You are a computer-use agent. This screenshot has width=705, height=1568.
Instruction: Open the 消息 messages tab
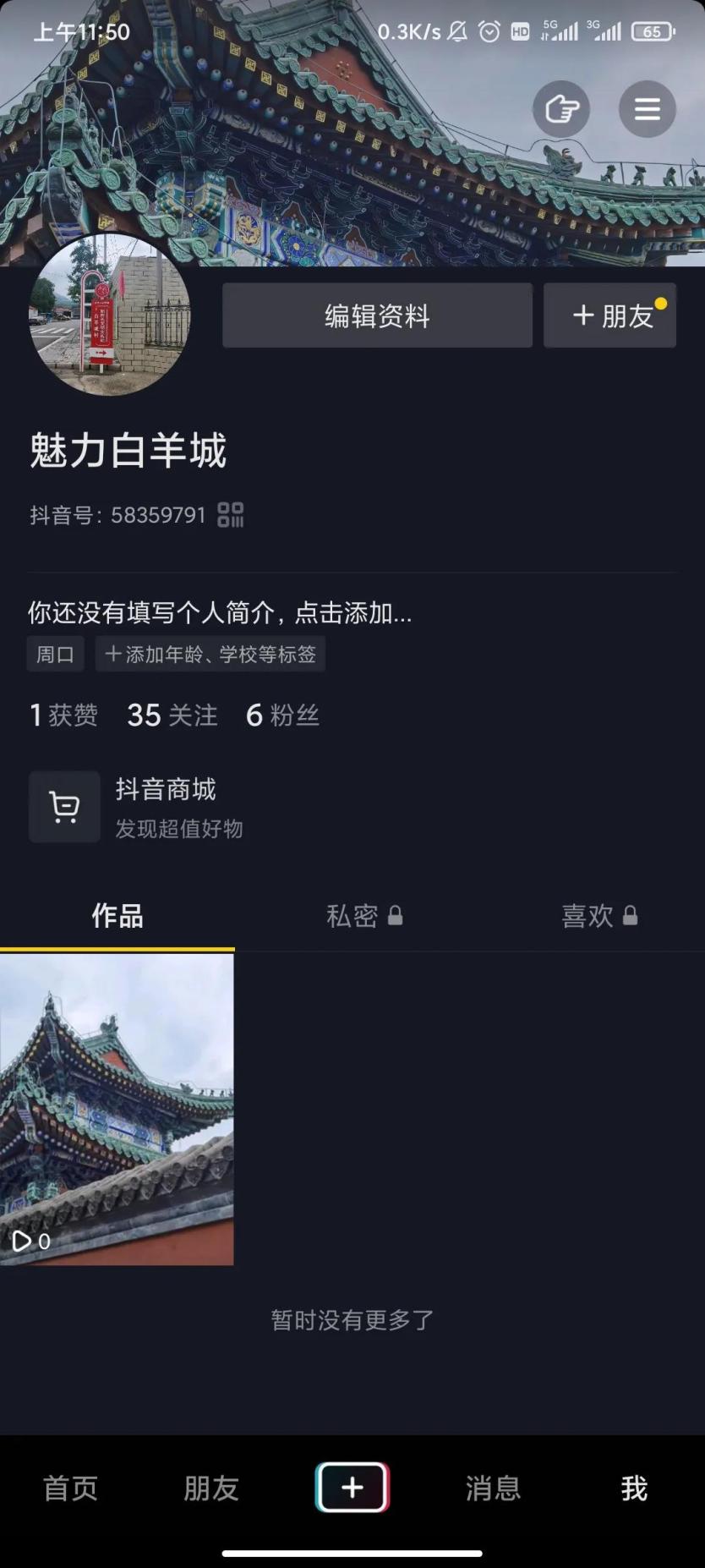pyautogui.click(x=493, y=1489)
